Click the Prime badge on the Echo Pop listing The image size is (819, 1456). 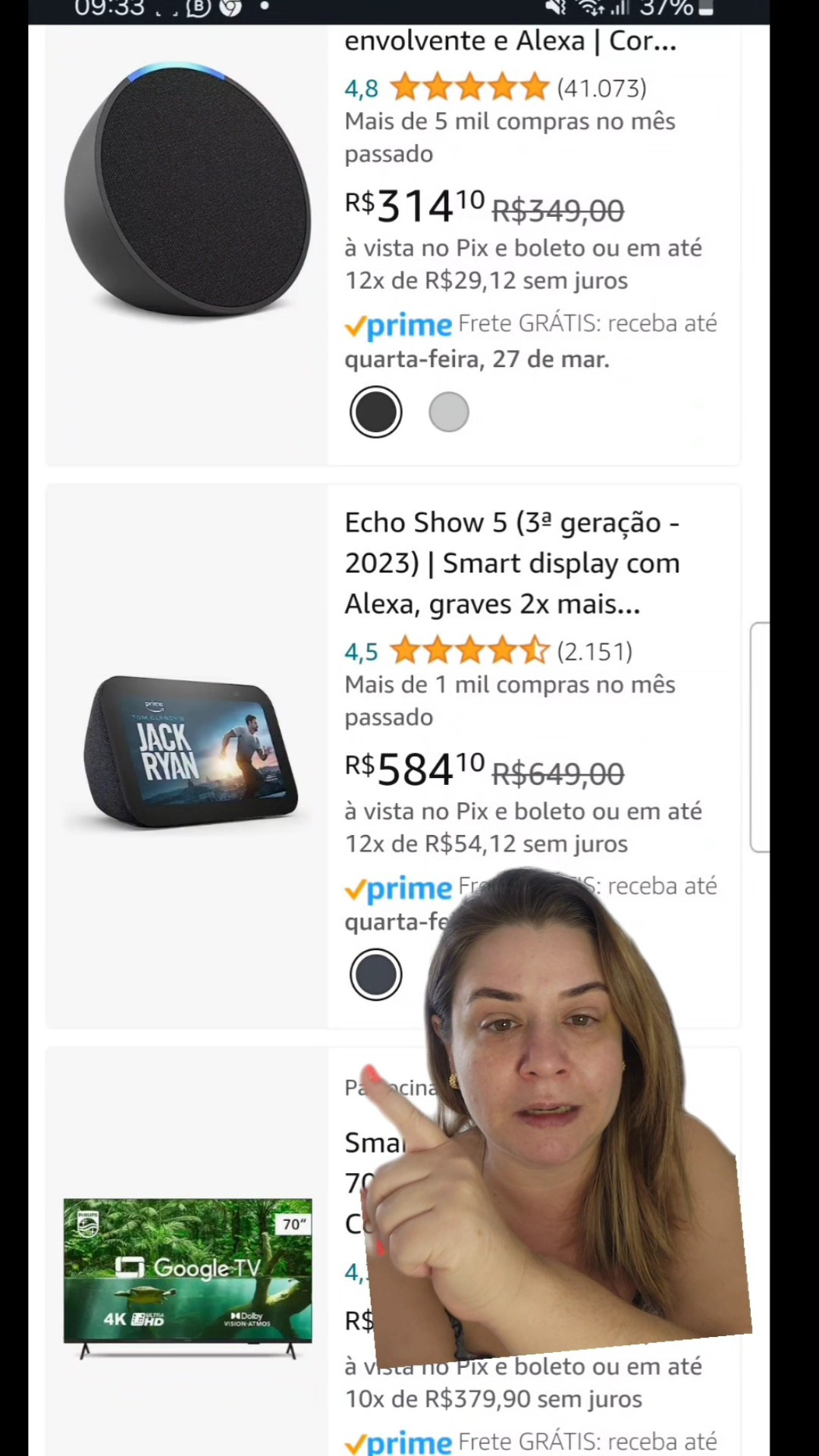(397, 325)
